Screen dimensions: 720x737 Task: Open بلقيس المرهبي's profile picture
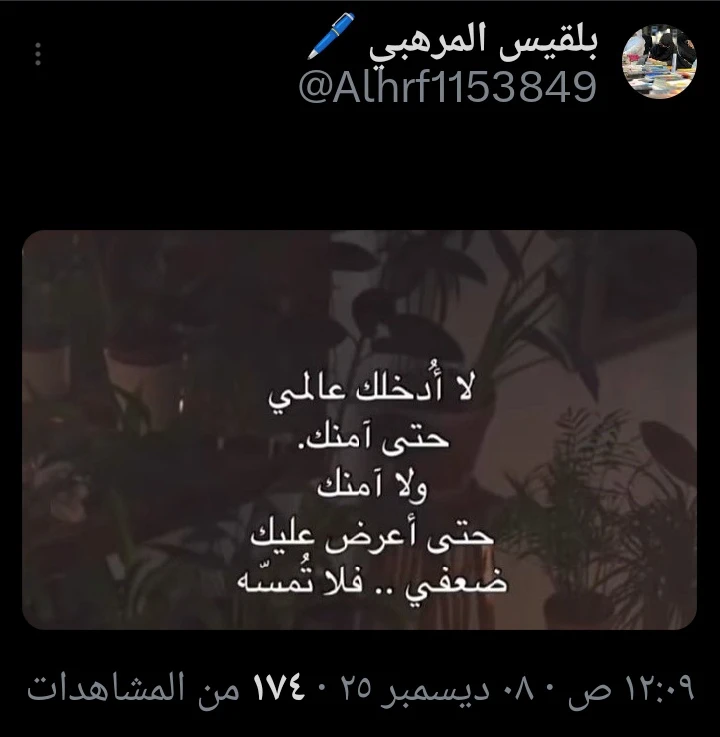click(x=660, y=63)
